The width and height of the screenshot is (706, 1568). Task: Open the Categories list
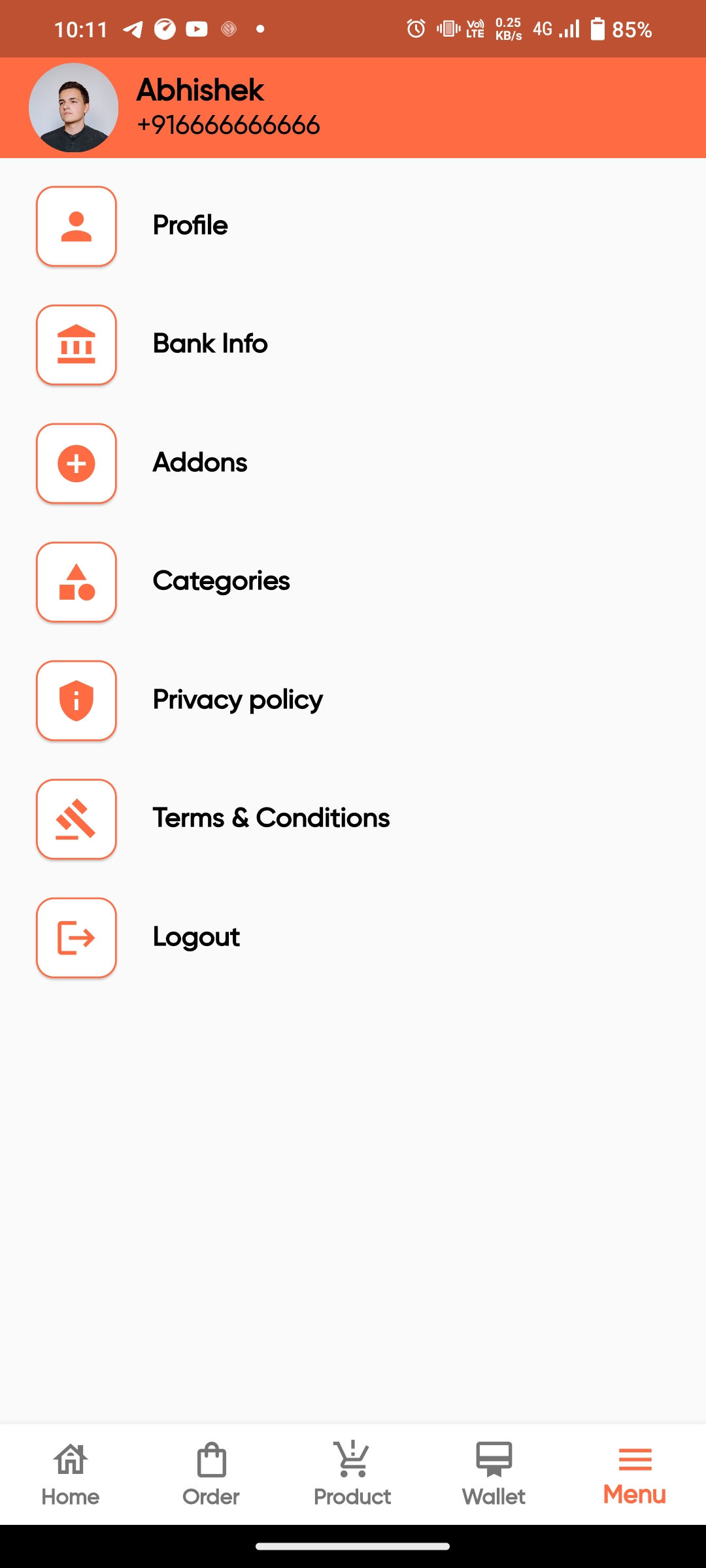(220, 581)
